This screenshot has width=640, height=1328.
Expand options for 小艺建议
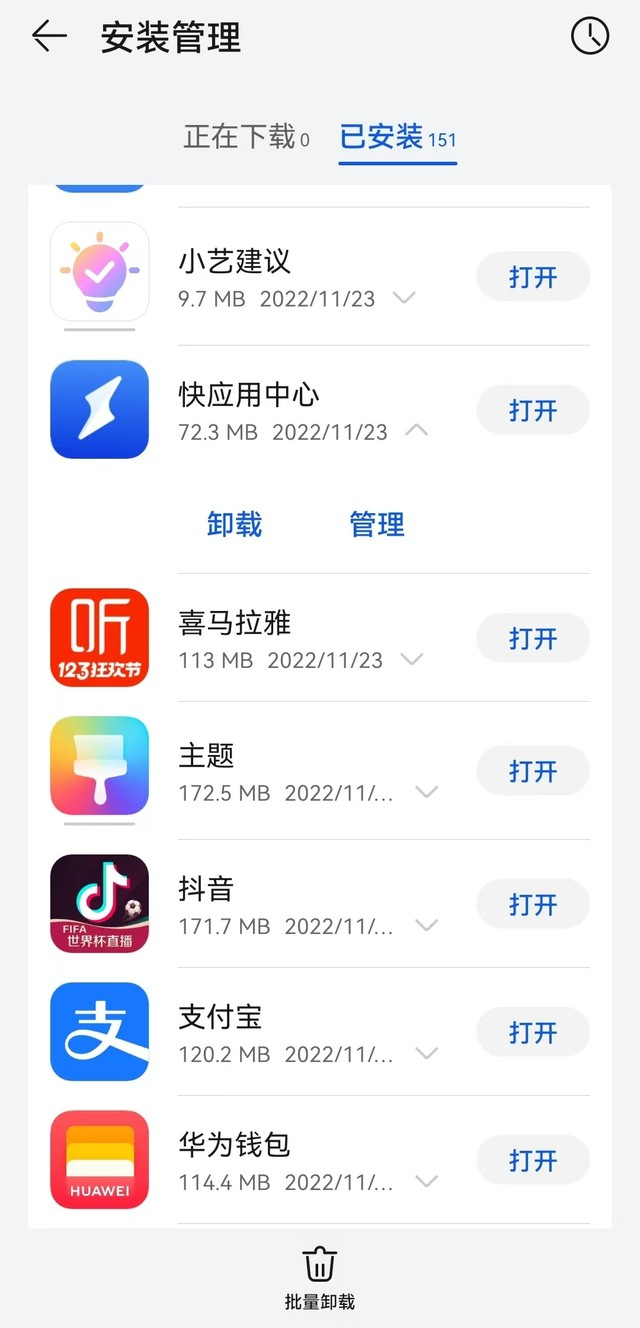404,298
